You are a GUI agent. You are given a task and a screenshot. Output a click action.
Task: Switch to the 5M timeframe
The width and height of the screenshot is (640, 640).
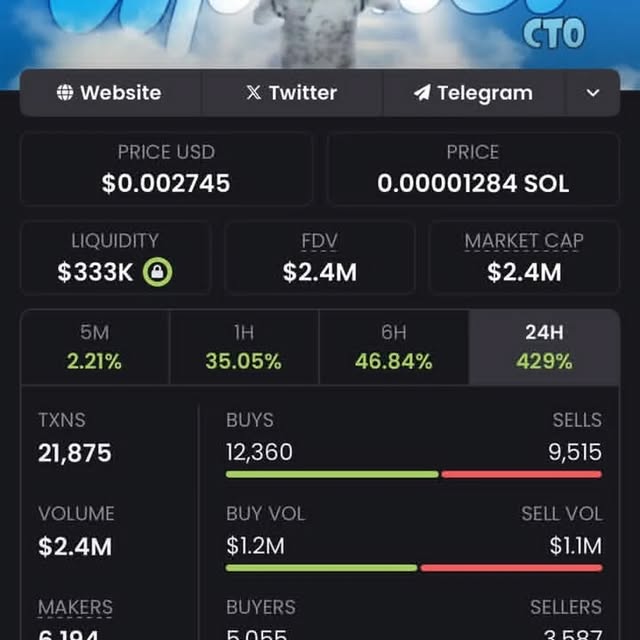(x=95, y=348)
